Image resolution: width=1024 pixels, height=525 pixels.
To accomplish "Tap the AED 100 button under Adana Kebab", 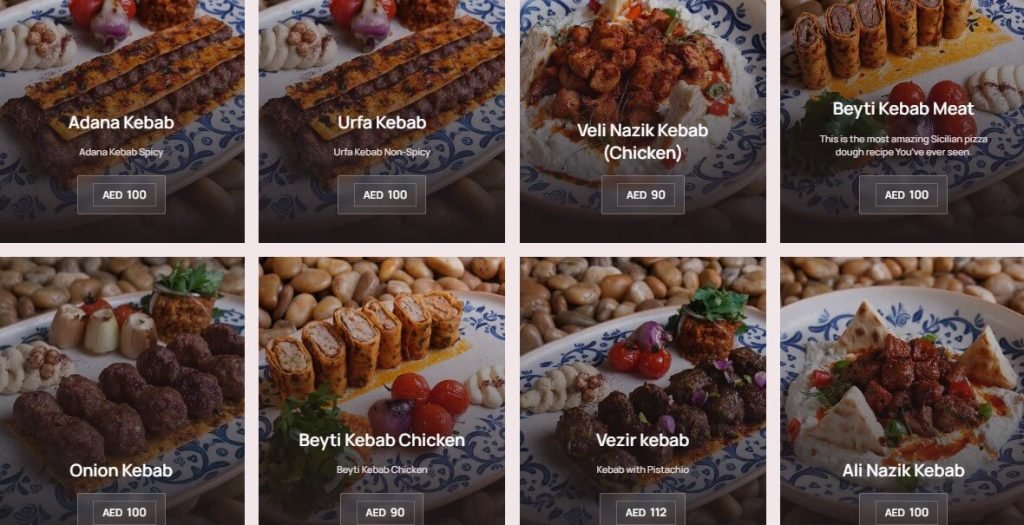I will coord(122,195).
